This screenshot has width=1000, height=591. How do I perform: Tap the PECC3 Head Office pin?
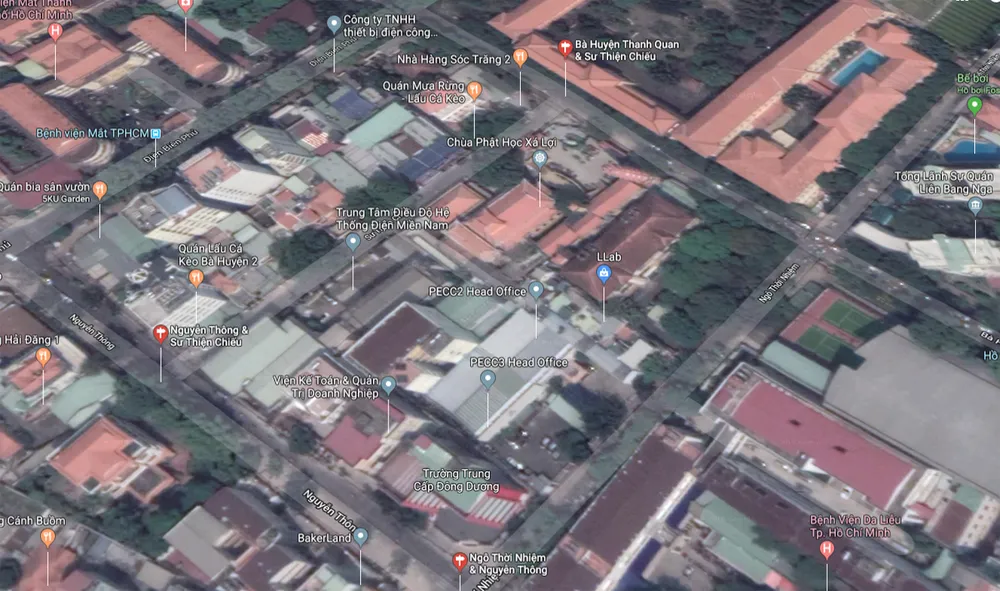[x=488, y=379]
